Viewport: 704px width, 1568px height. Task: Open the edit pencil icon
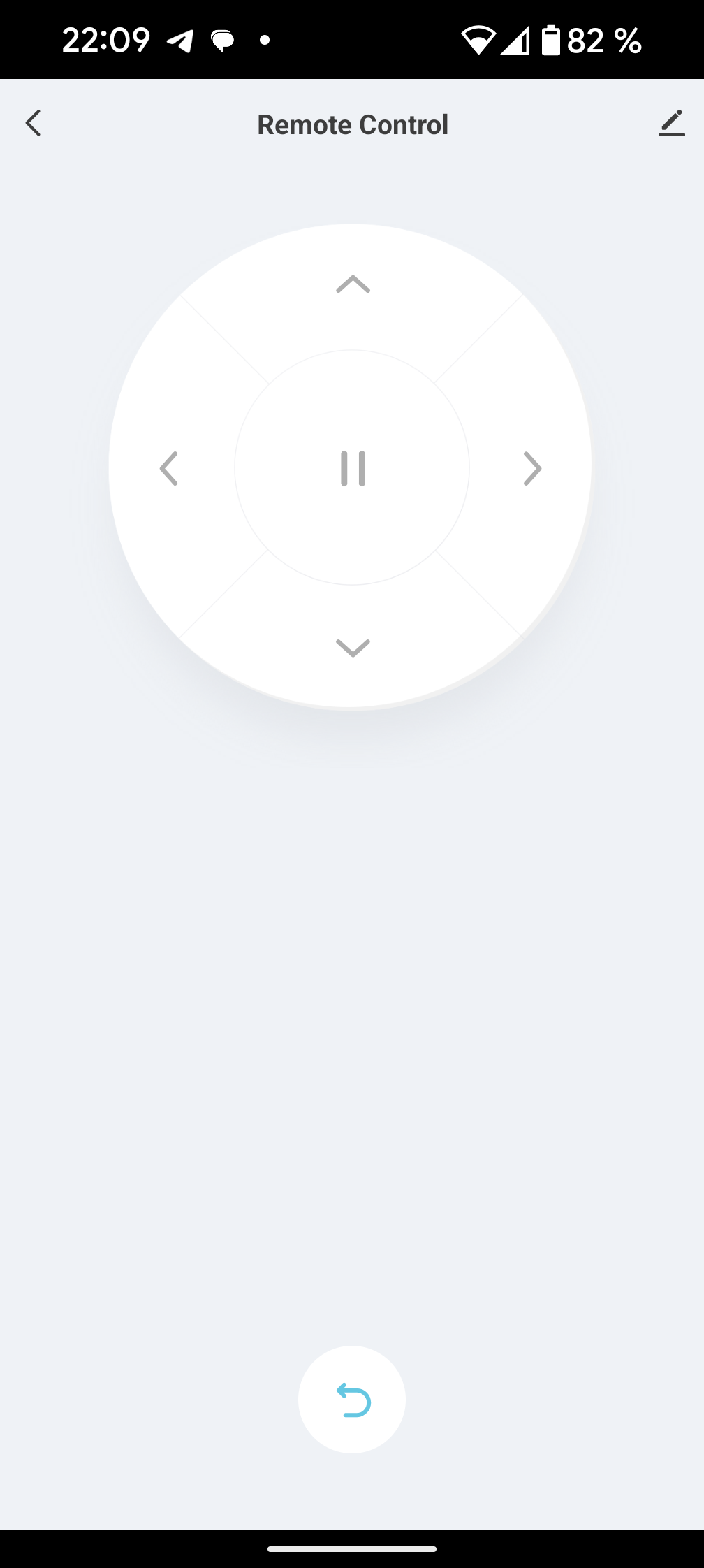[671, 124]
